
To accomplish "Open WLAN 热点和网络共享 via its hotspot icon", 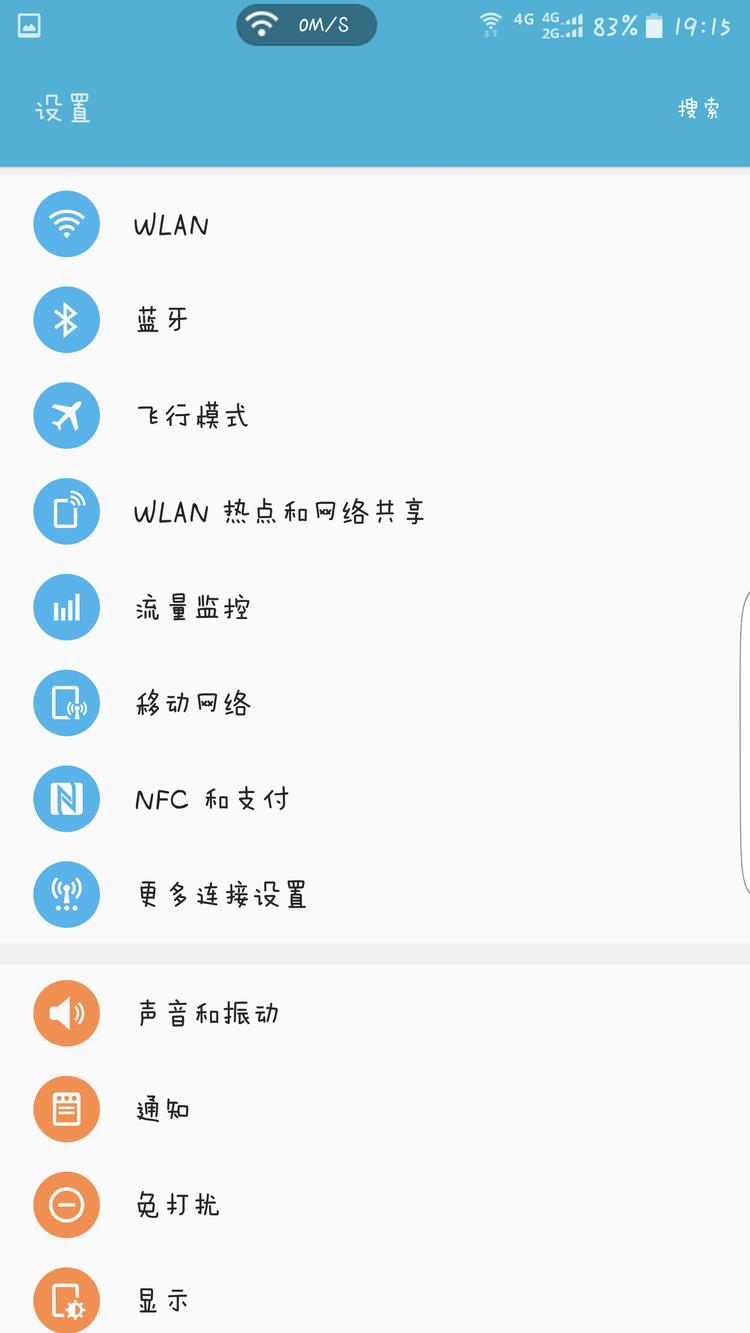I will tap(66, 511).
